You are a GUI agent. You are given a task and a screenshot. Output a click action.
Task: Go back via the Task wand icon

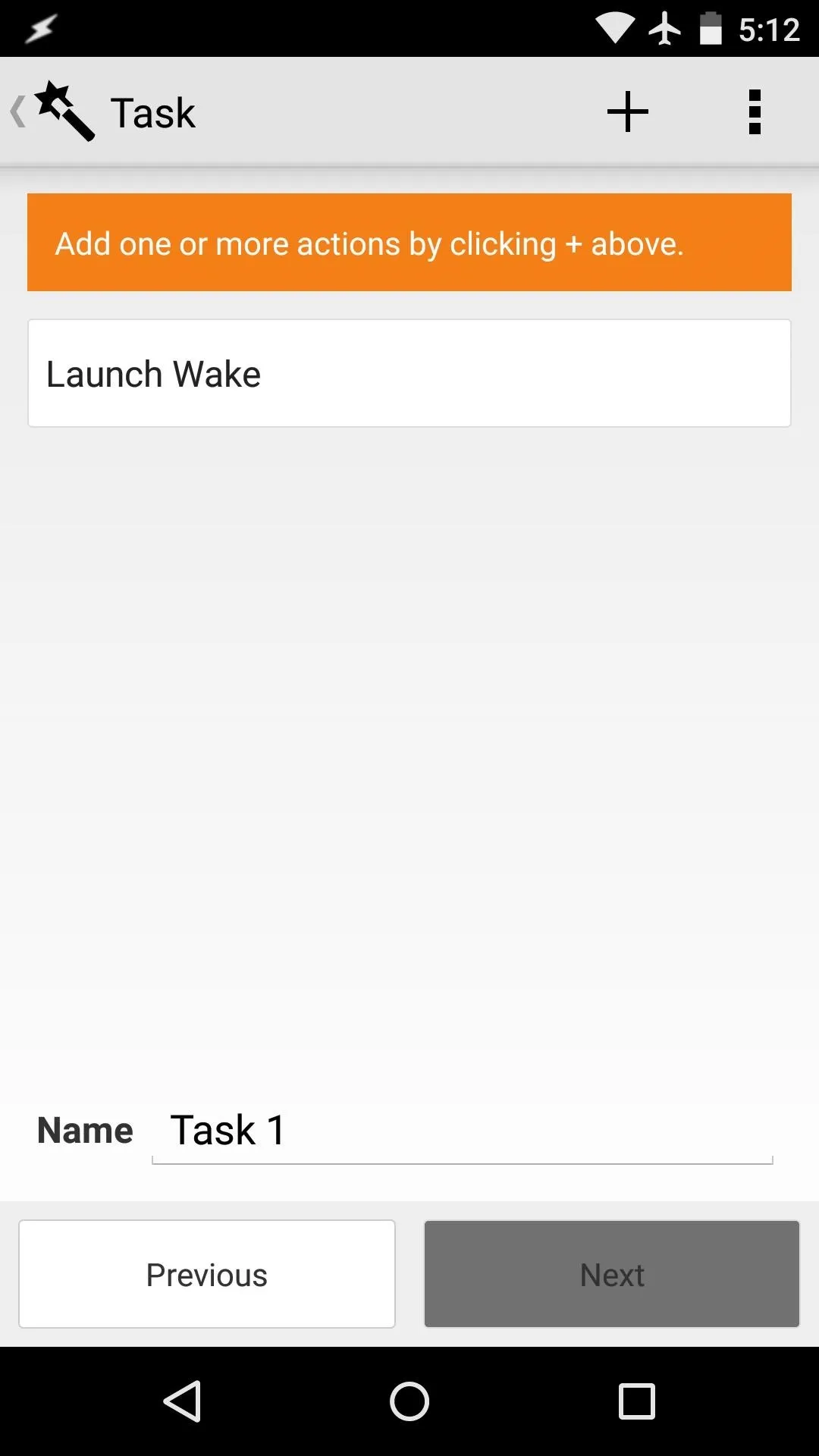[x=53, y=112]
